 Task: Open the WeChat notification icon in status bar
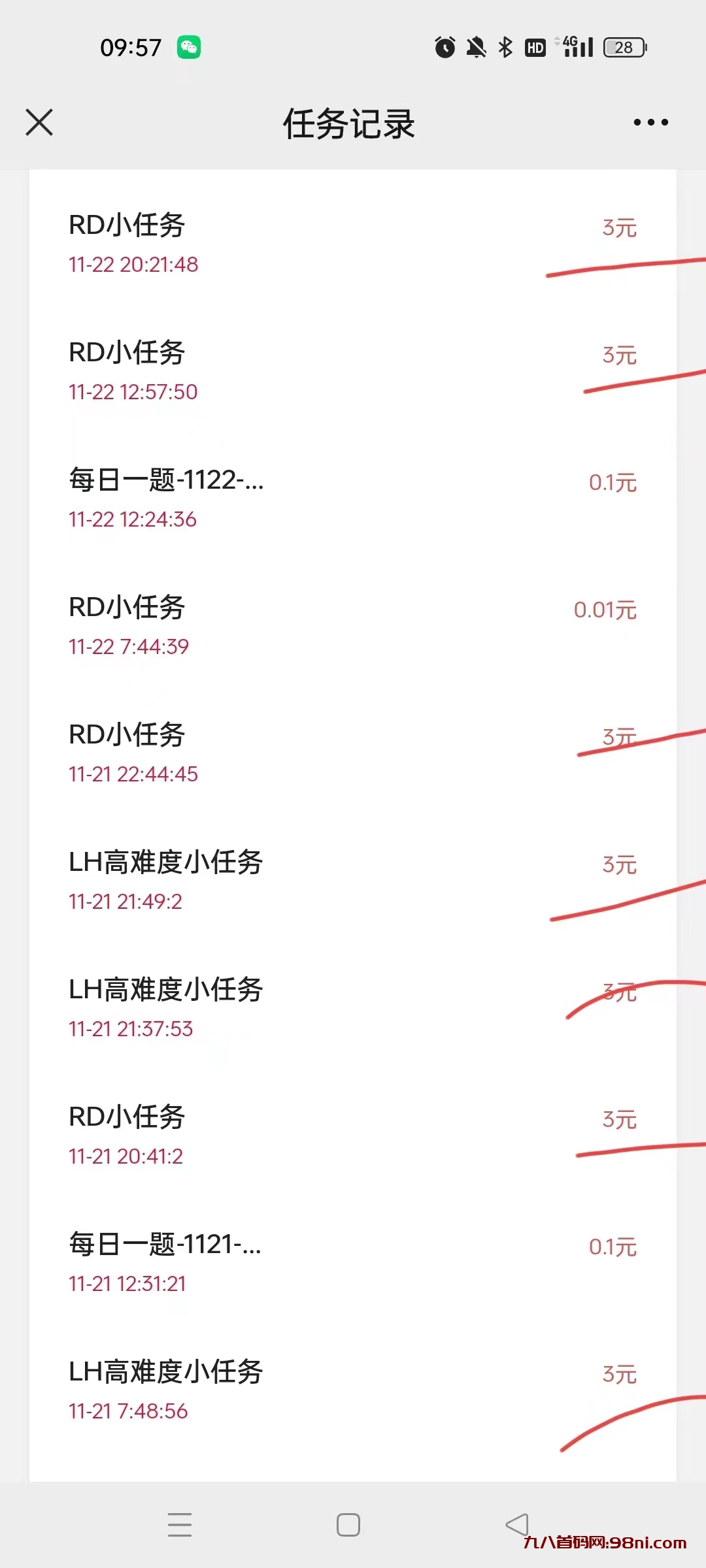tap(188, 47)
